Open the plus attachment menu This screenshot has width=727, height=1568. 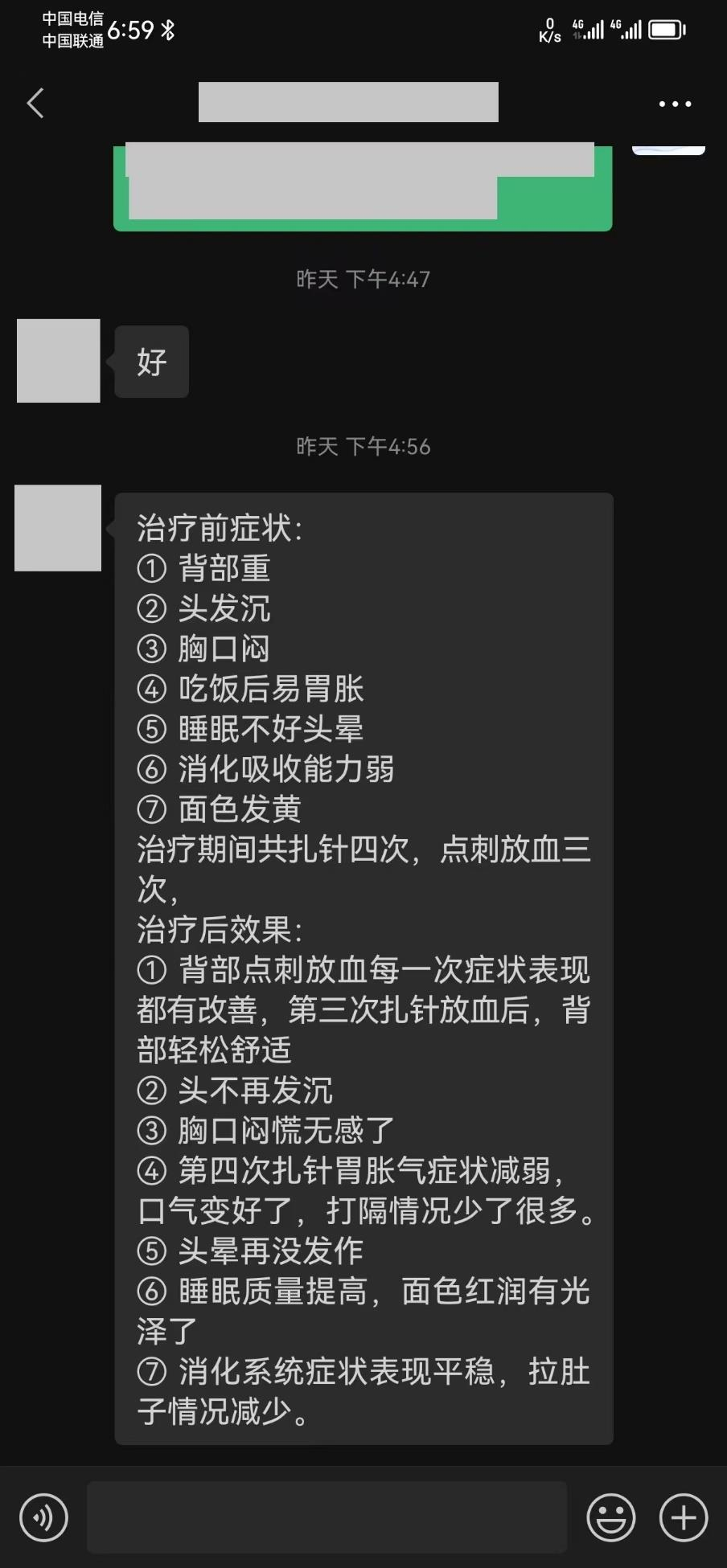[684, 1517]
